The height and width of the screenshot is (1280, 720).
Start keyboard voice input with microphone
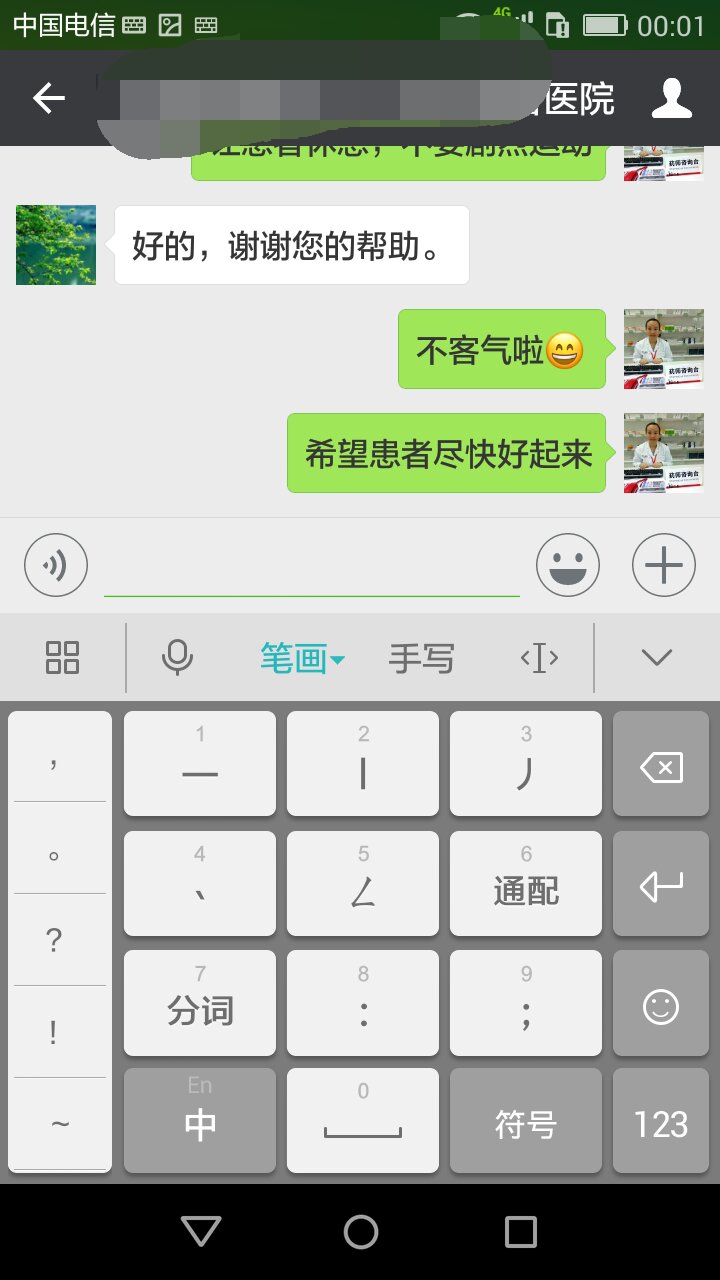click(178, 658)
